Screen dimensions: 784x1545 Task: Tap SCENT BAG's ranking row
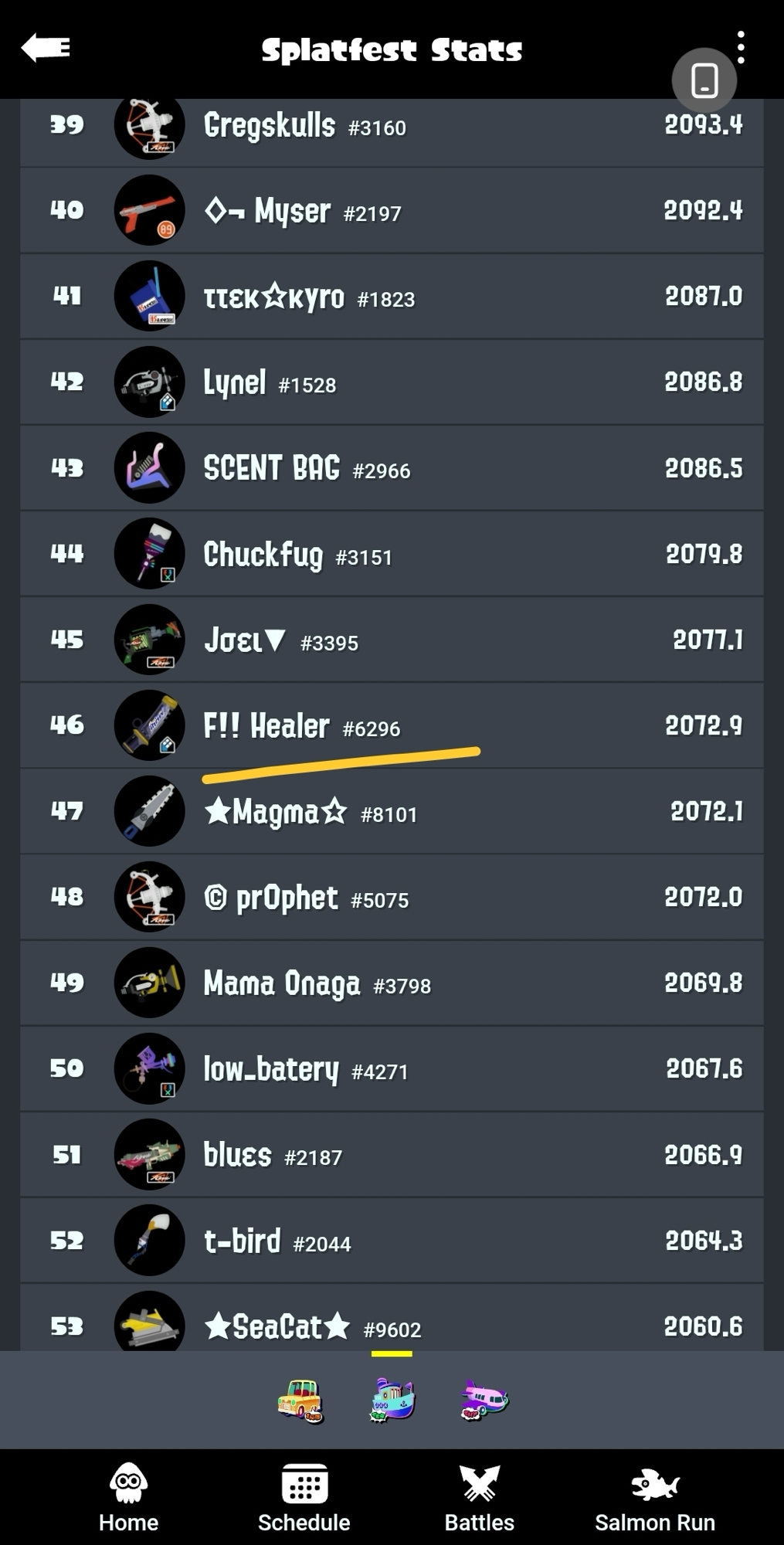(x=392, y=467)
